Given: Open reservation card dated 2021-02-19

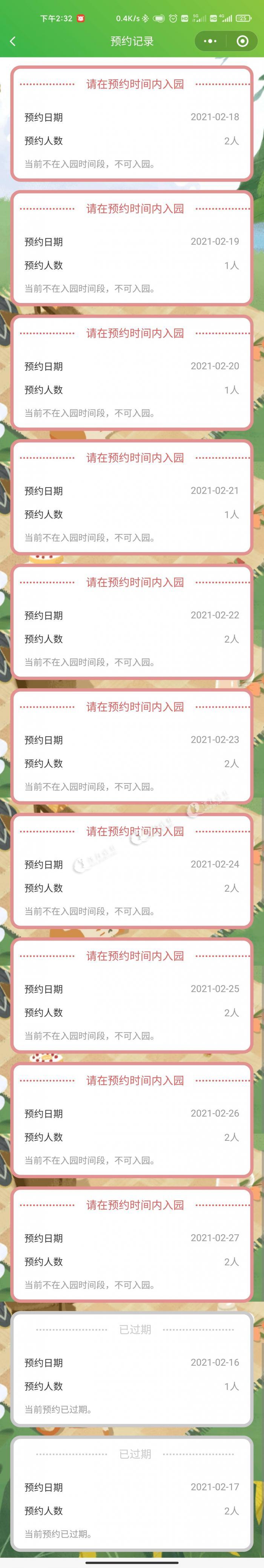Looking at the screenshot, I should tap(132, 248).
